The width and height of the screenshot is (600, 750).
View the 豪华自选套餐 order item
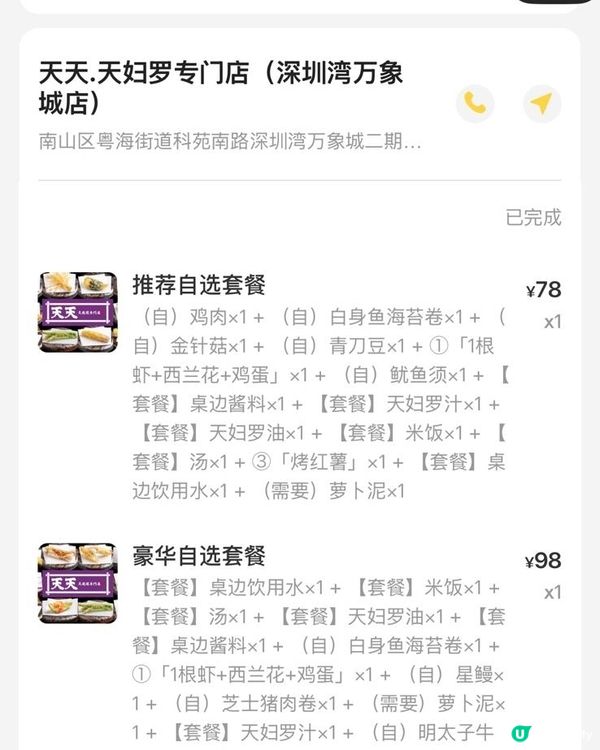199,556
